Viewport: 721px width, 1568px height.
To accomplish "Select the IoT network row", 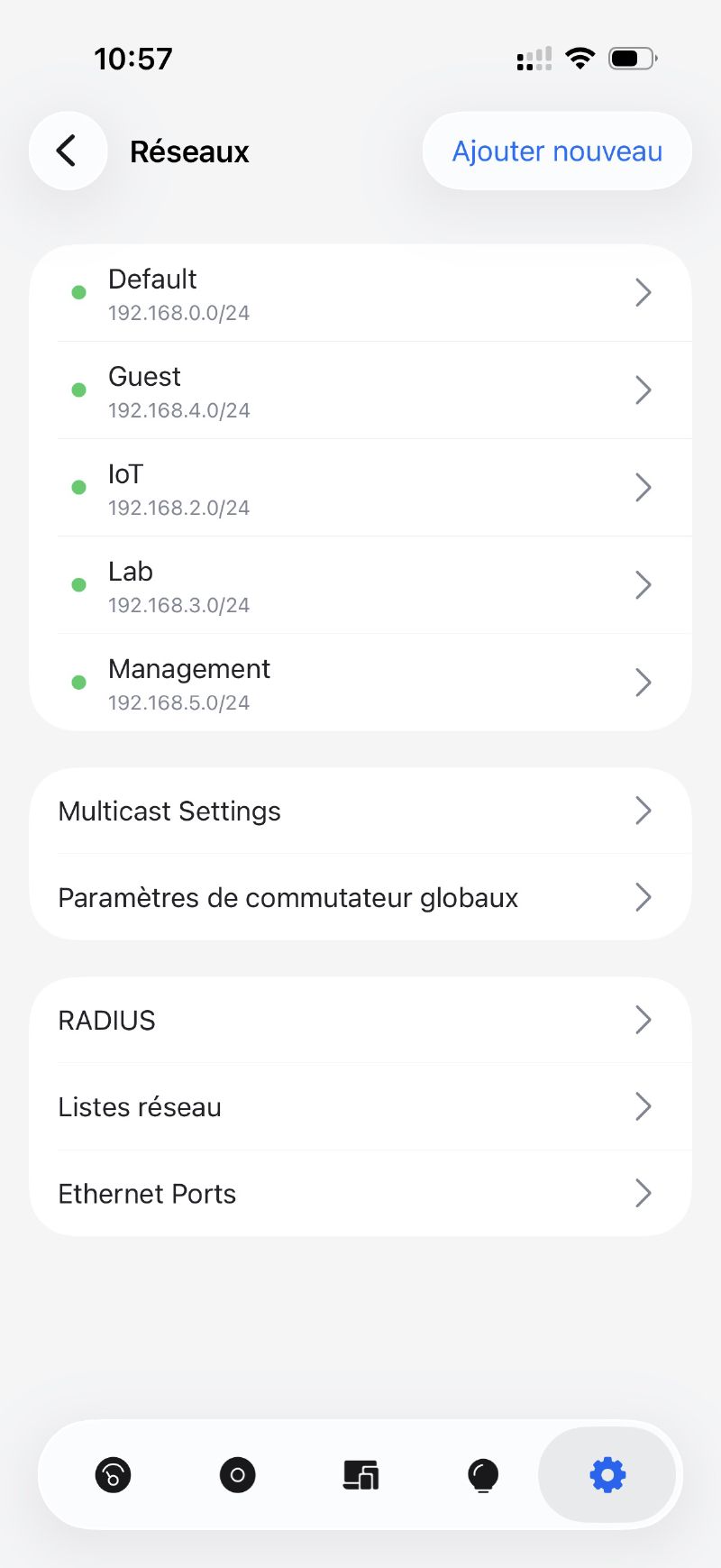I will pyautogui.click(x=360, y=487).
